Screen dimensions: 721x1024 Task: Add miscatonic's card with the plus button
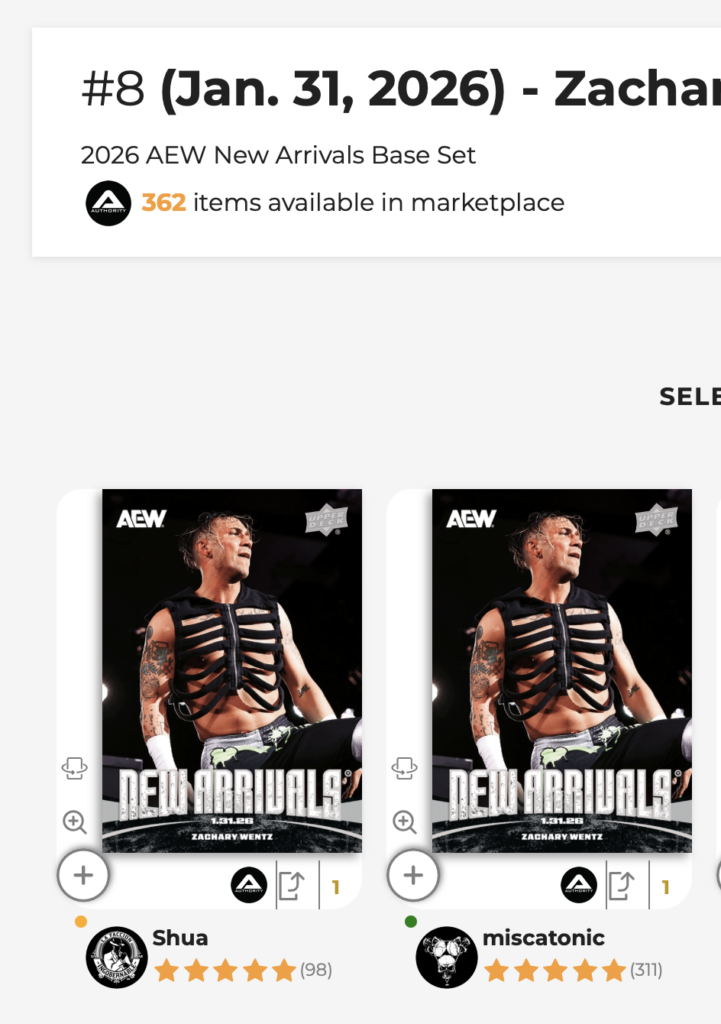[413, 876]
